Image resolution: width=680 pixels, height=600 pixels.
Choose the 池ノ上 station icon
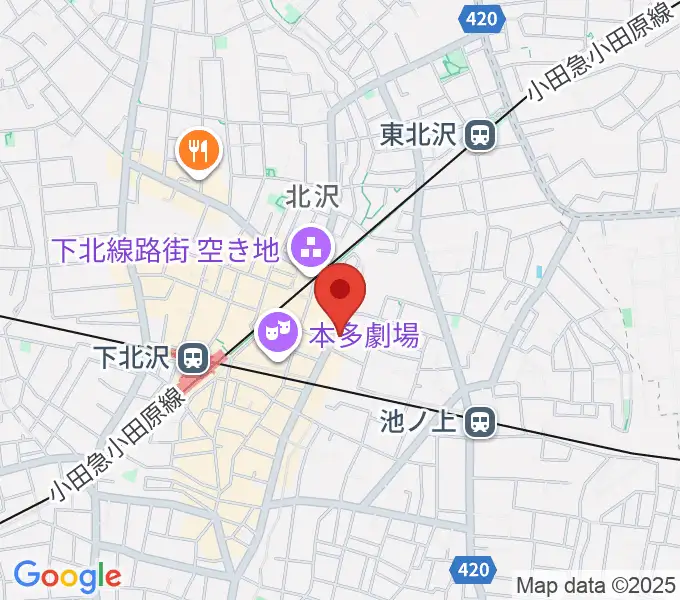481,422
